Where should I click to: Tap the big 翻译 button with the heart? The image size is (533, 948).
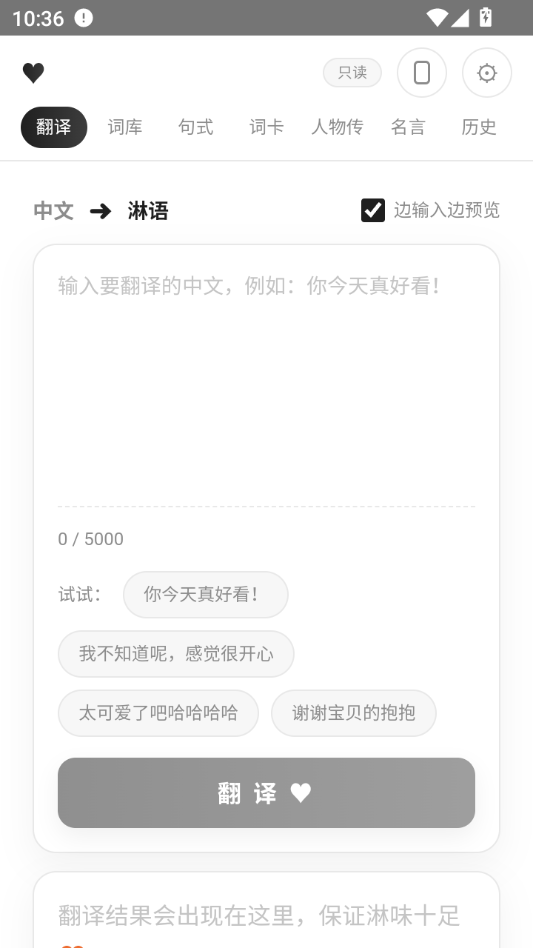266,793
